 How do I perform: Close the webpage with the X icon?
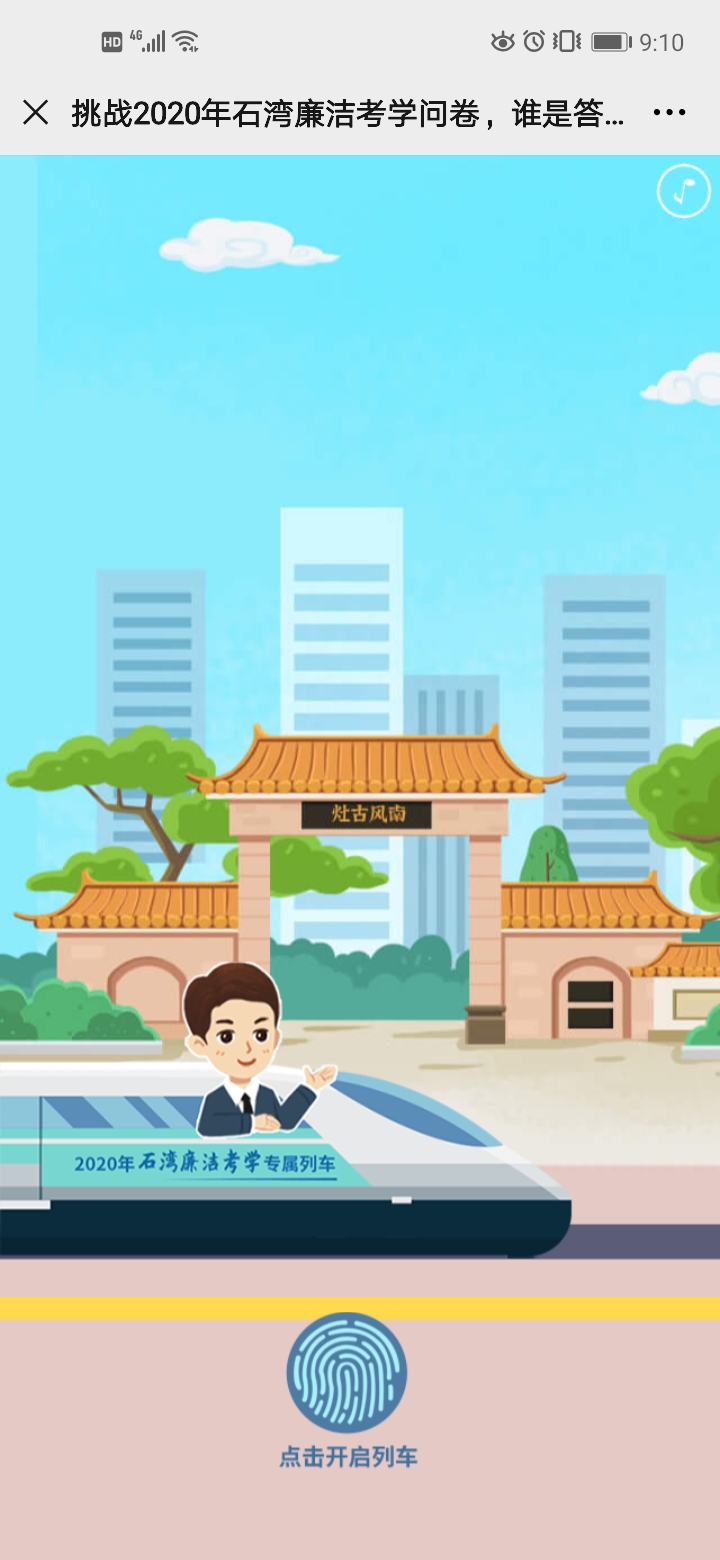36,113
